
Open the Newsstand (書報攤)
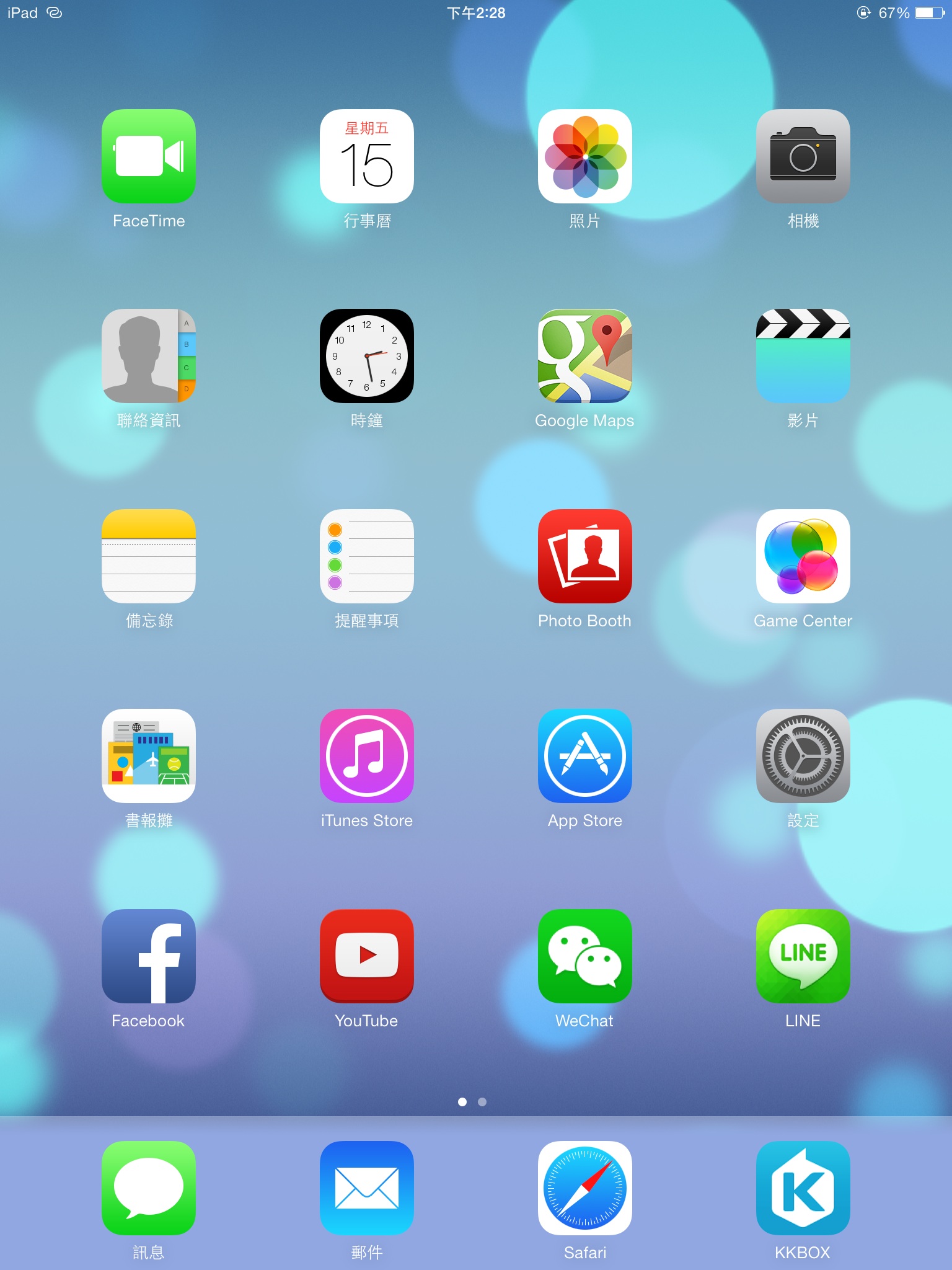pos(149,756)
